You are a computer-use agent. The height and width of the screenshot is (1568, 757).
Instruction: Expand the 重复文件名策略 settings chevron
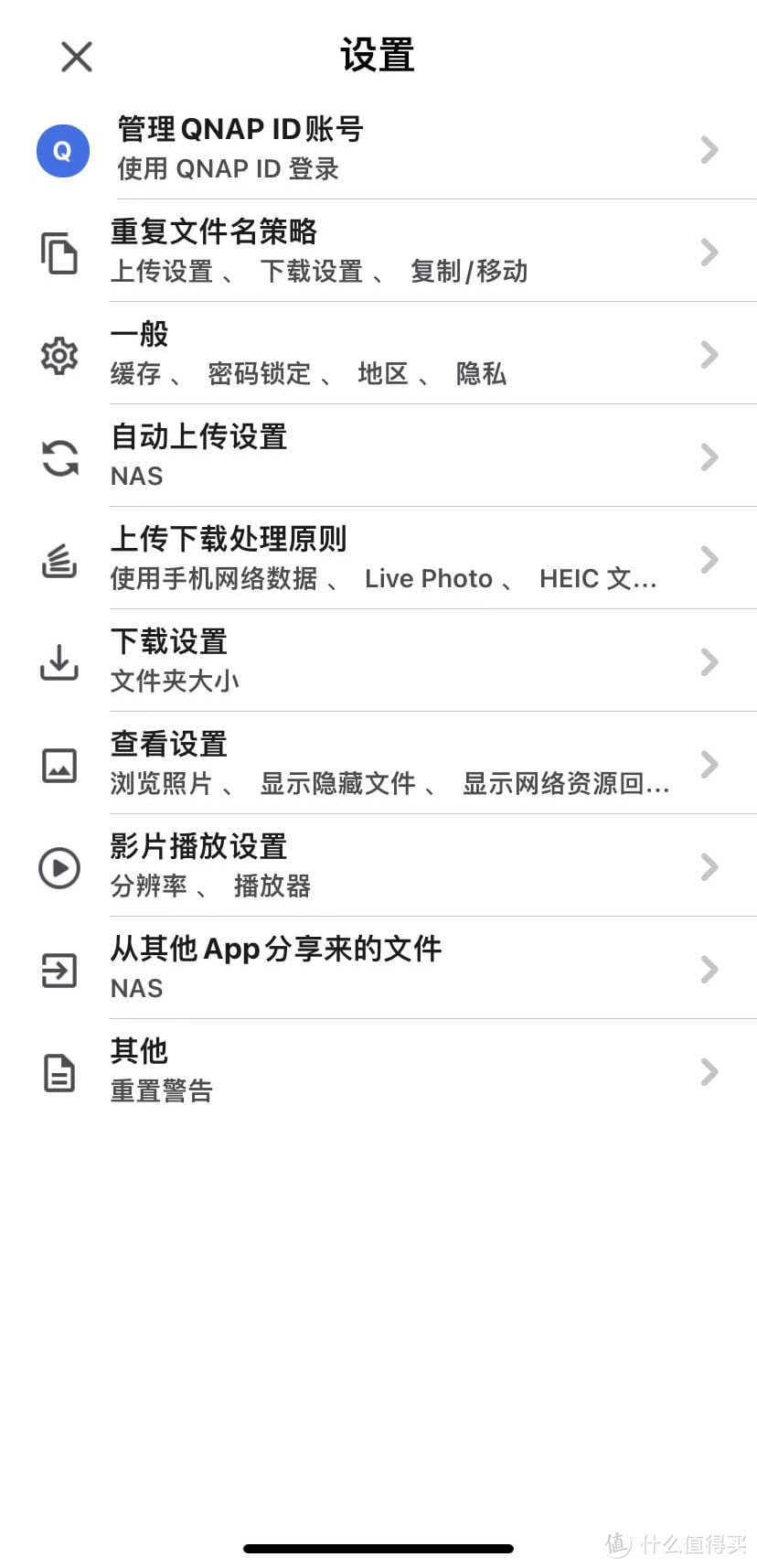709,251
